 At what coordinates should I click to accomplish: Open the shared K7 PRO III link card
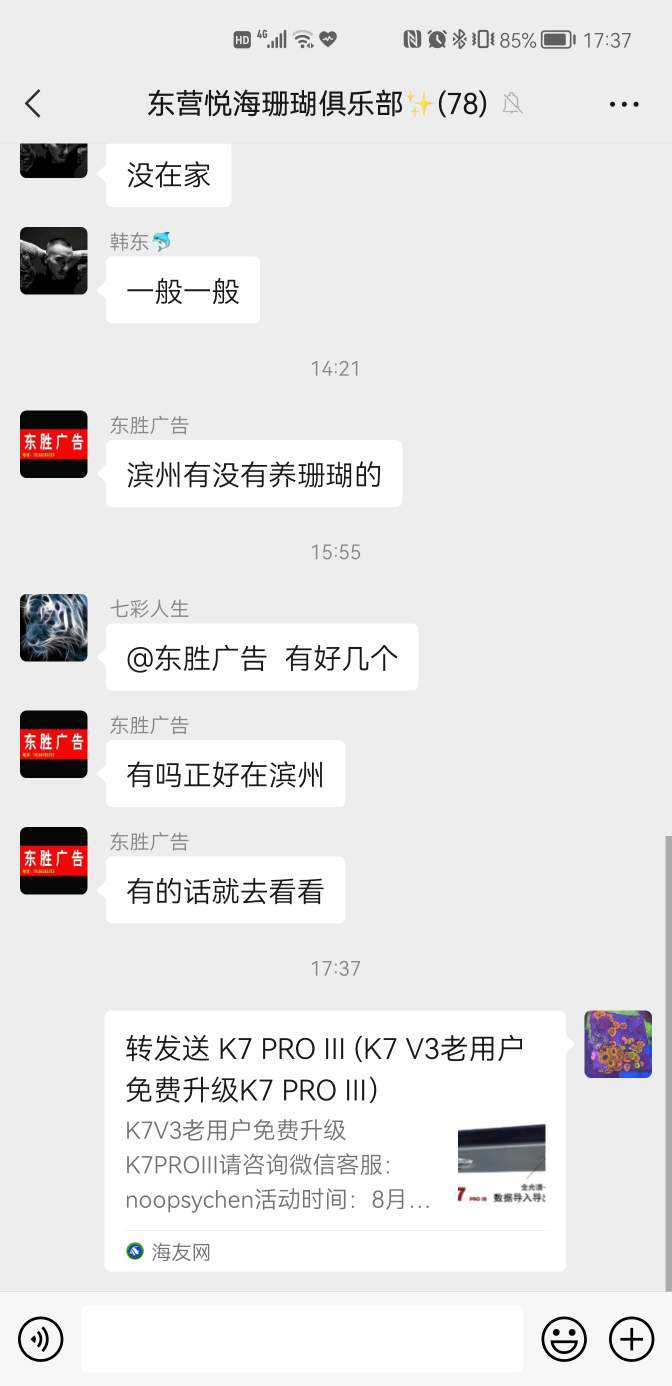[x=335, y=1140]
